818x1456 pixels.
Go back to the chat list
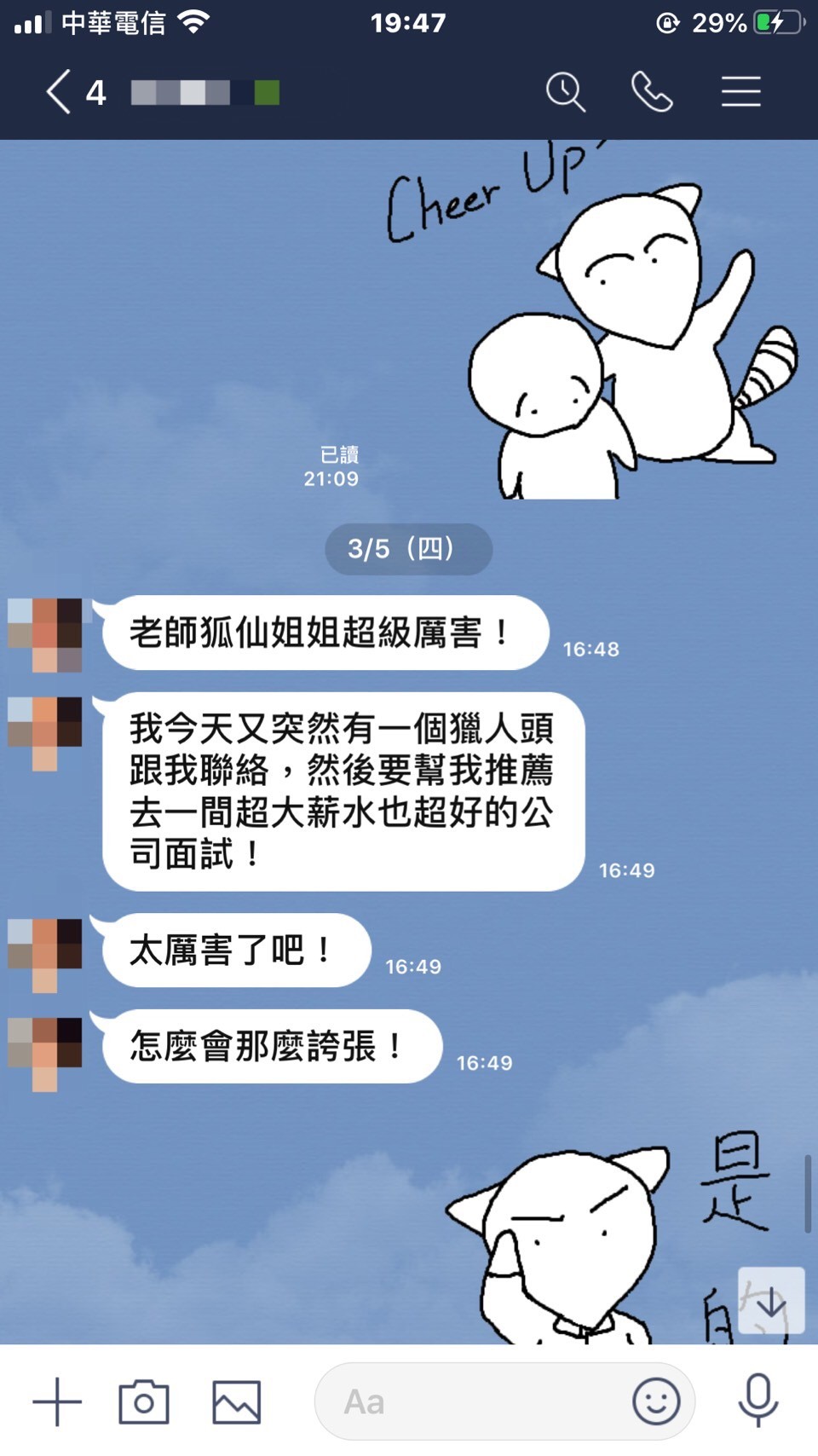60,92
